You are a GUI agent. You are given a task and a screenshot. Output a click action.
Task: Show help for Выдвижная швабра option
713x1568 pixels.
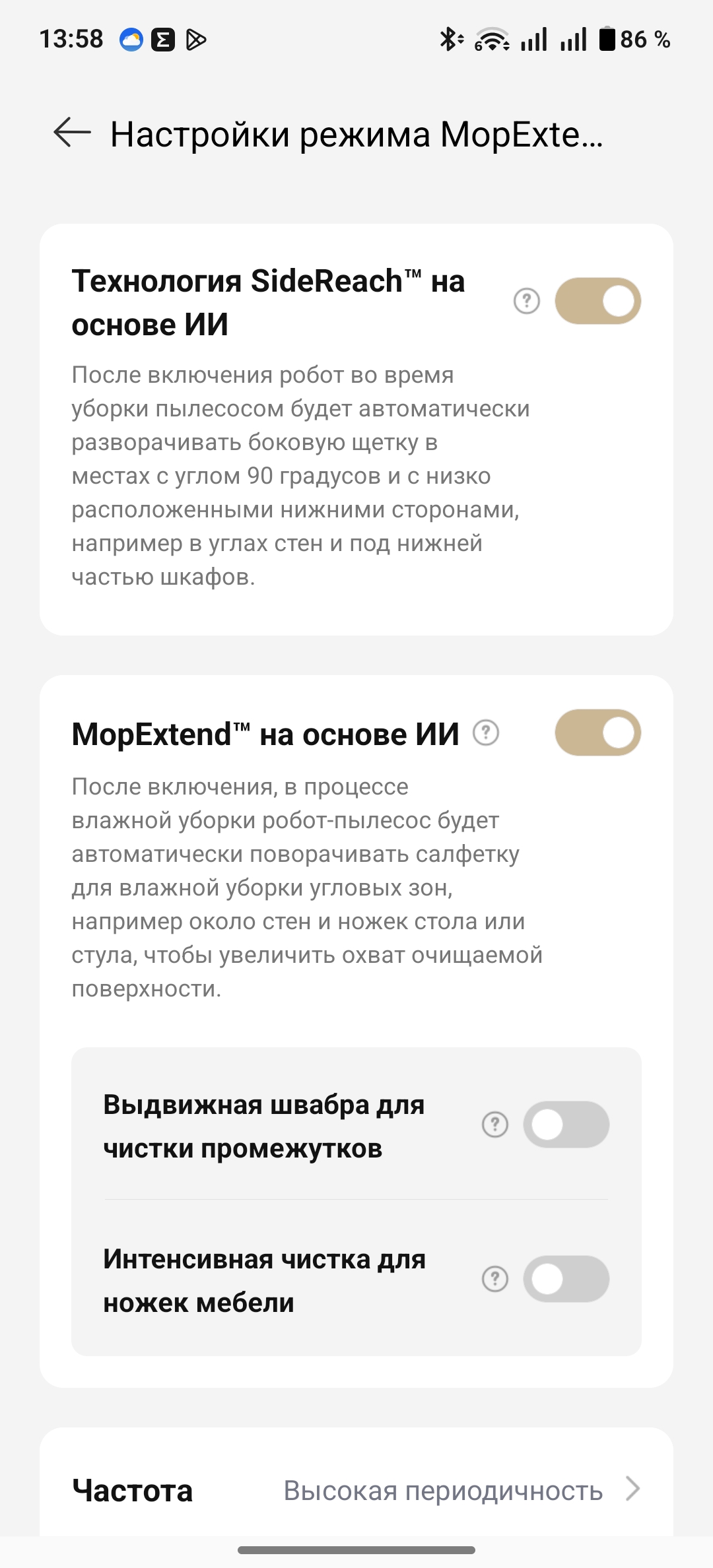[495, 1125]
